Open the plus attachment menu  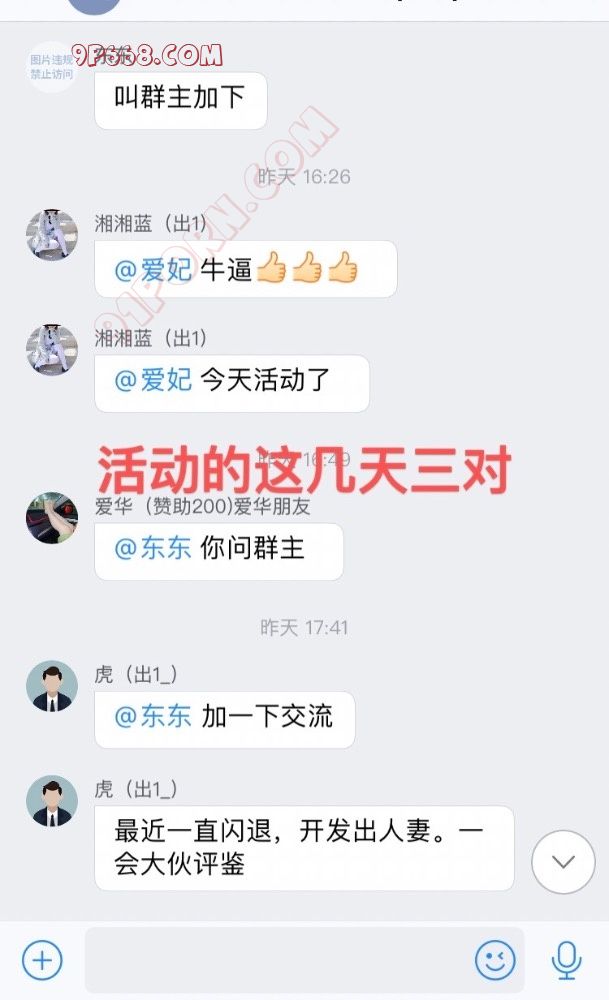42,961
